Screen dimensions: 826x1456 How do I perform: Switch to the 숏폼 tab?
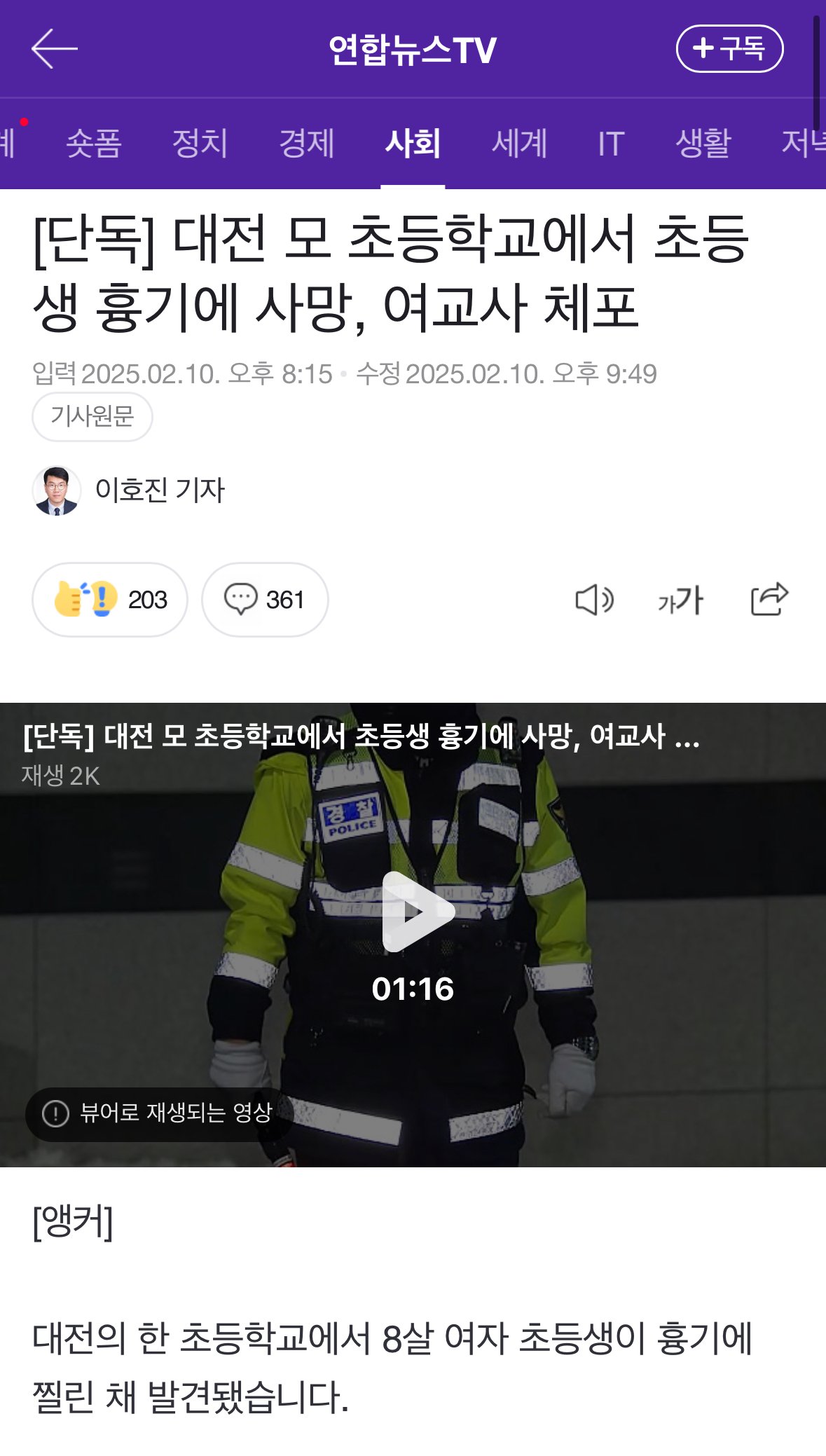(x=94, y=144)
